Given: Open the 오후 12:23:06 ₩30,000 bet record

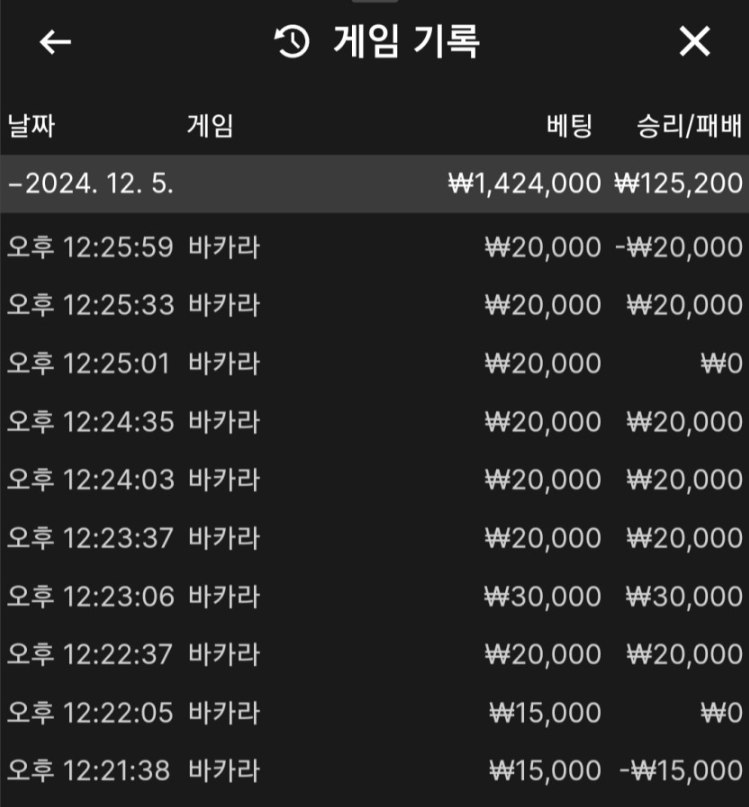Looking at the screenshot, I should (x=374, y=596).
